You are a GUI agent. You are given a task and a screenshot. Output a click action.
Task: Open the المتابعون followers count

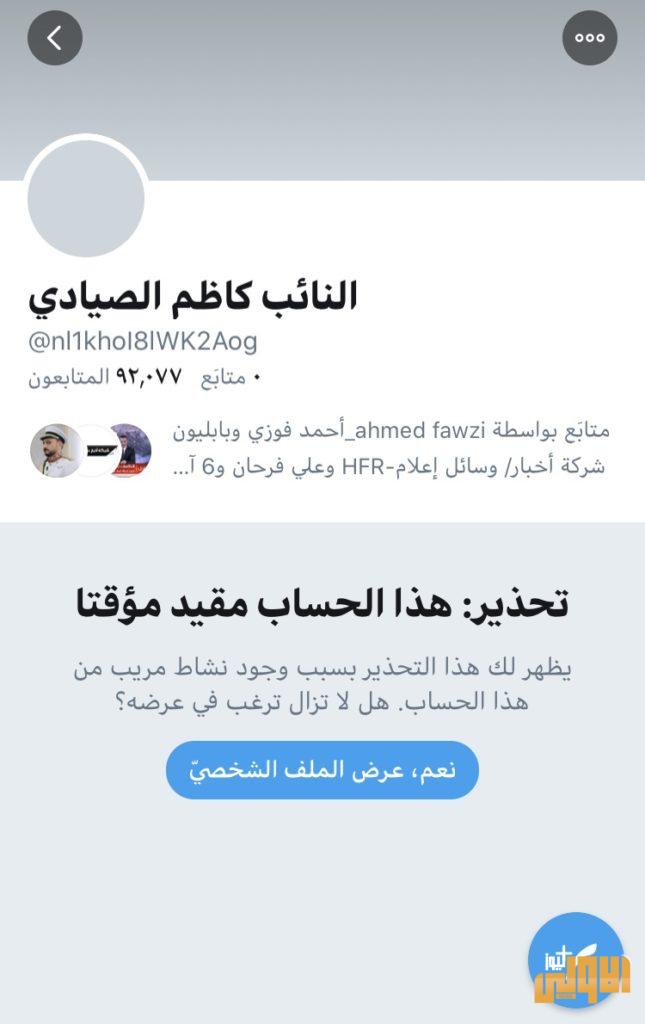tap(104, 378)
